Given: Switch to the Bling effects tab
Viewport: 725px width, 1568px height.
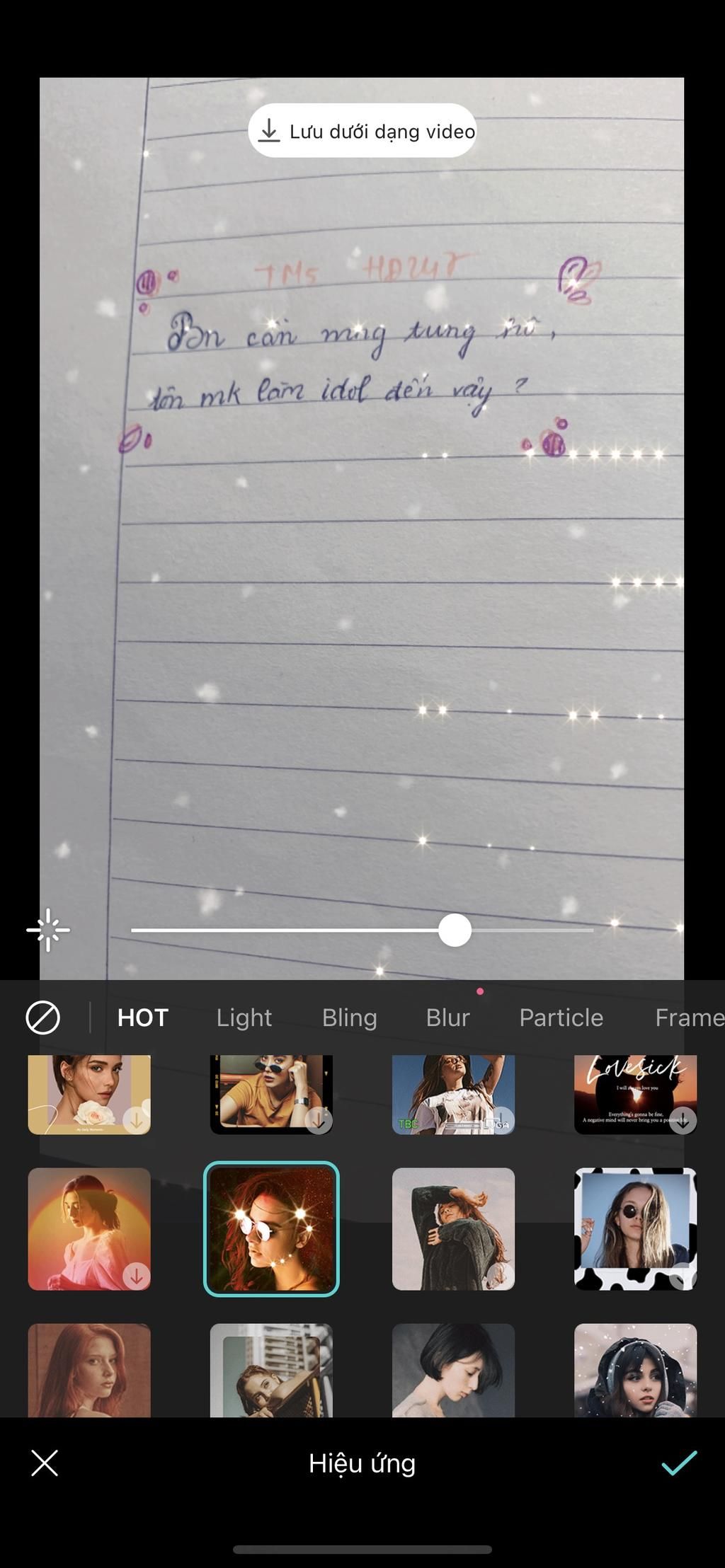Looking at the screenshot, I should pyautogui.click(x=349, y=1018).
